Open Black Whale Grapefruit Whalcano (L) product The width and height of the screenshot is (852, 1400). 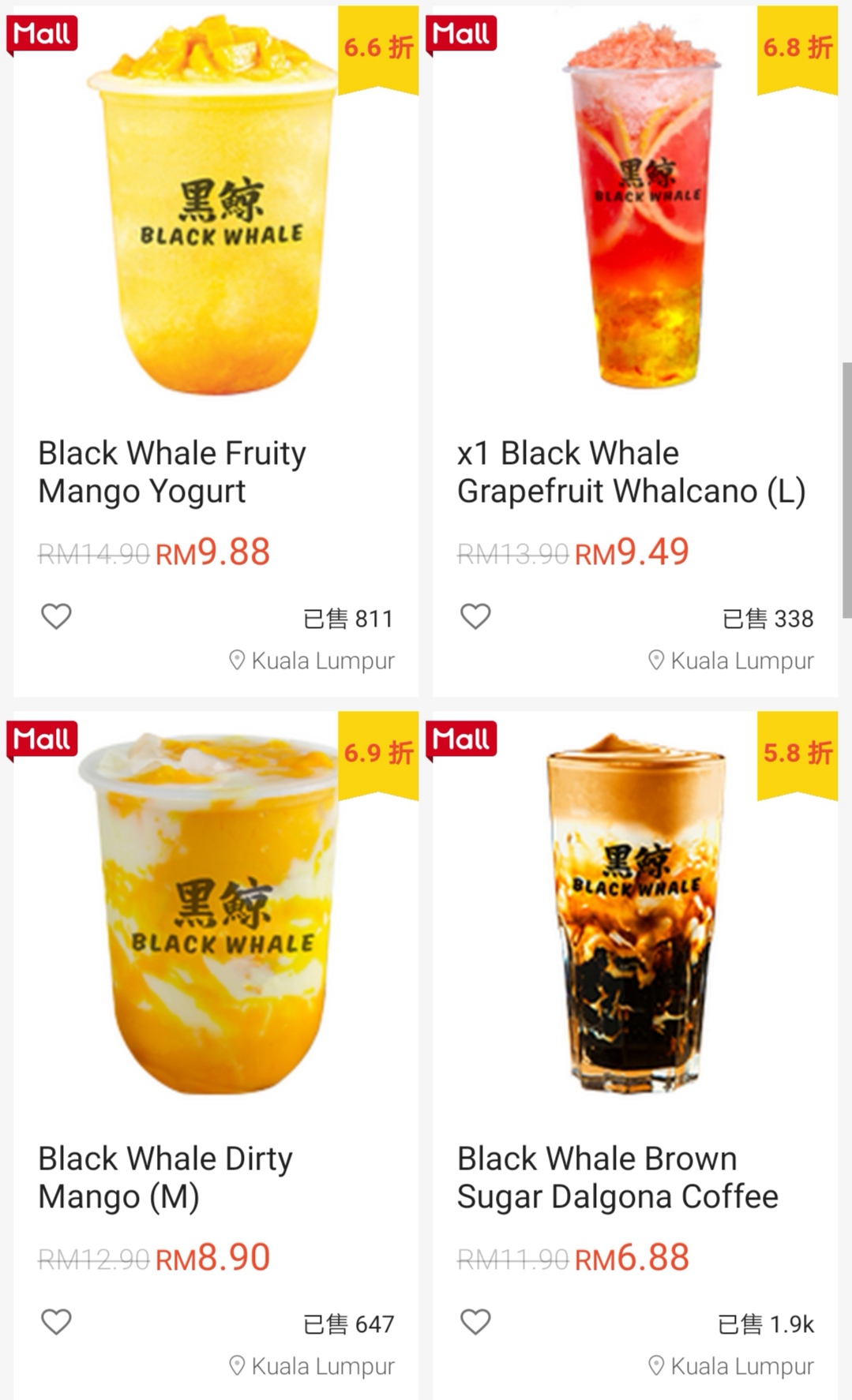[631, 471]
